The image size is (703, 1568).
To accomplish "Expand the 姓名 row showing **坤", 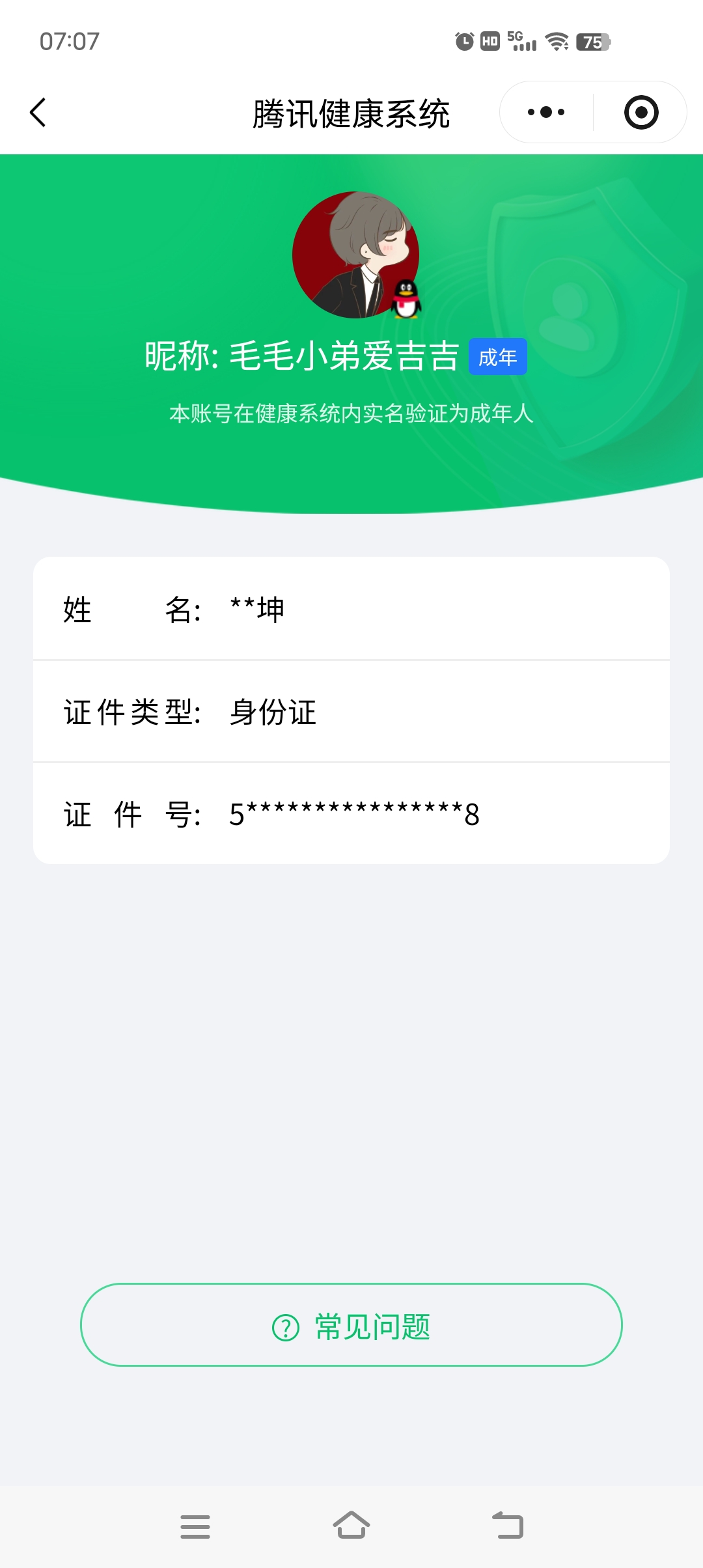I will click(351, 611).
